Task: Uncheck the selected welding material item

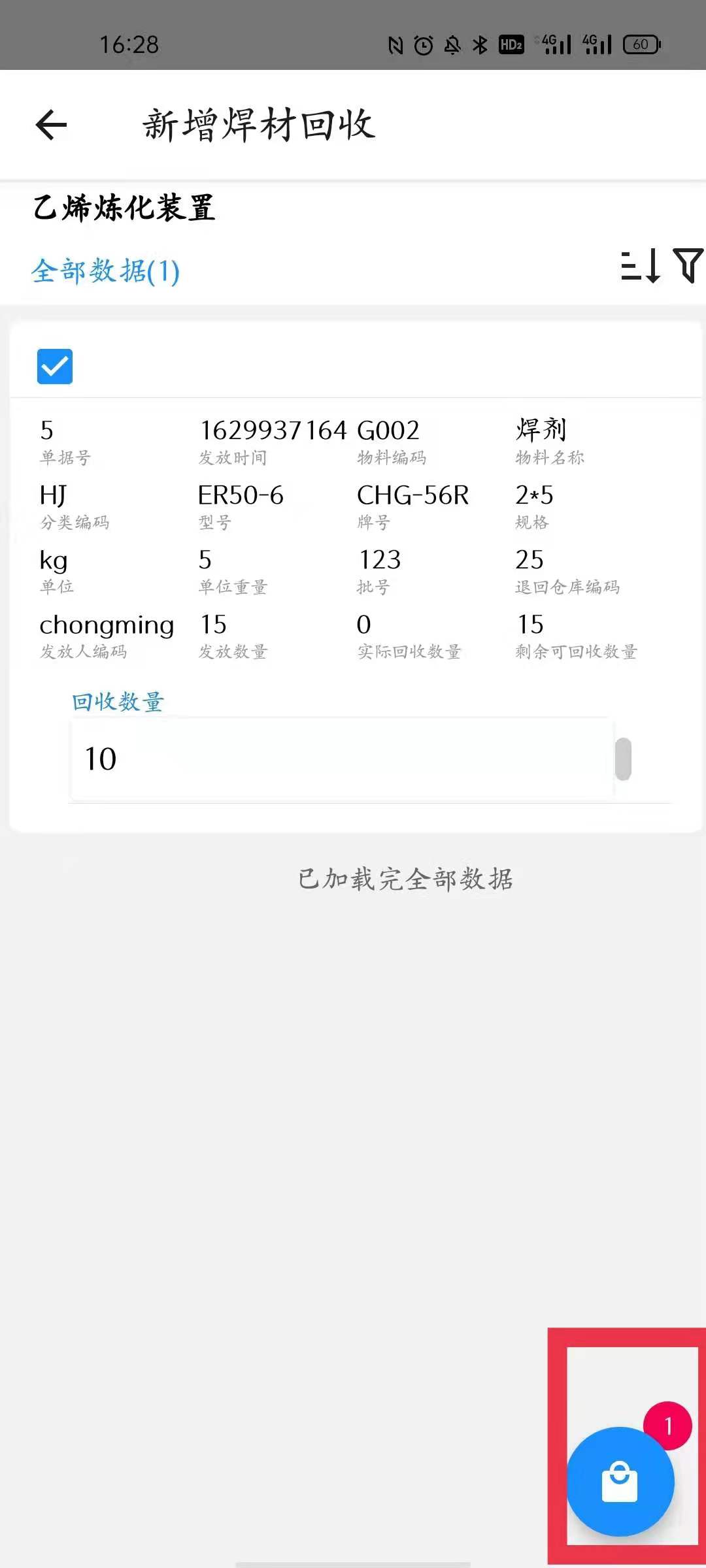Action: [x=55, y=367]
